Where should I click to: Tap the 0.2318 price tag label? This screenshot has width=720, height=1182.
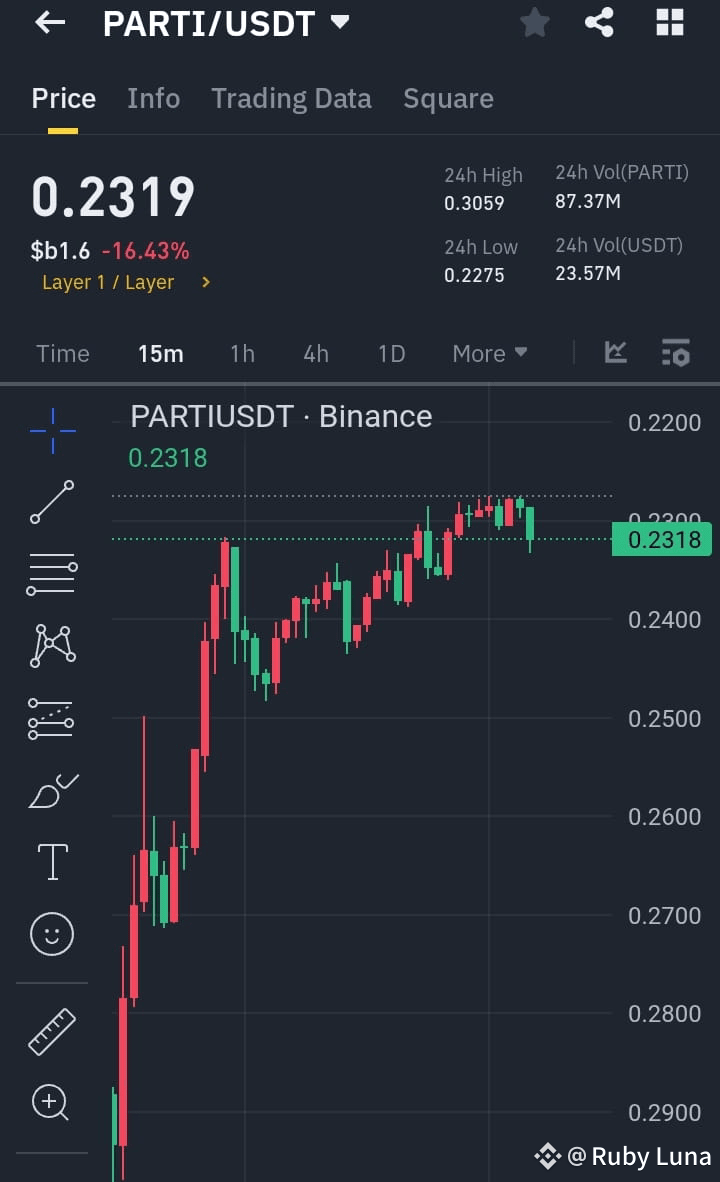[662, 539]
